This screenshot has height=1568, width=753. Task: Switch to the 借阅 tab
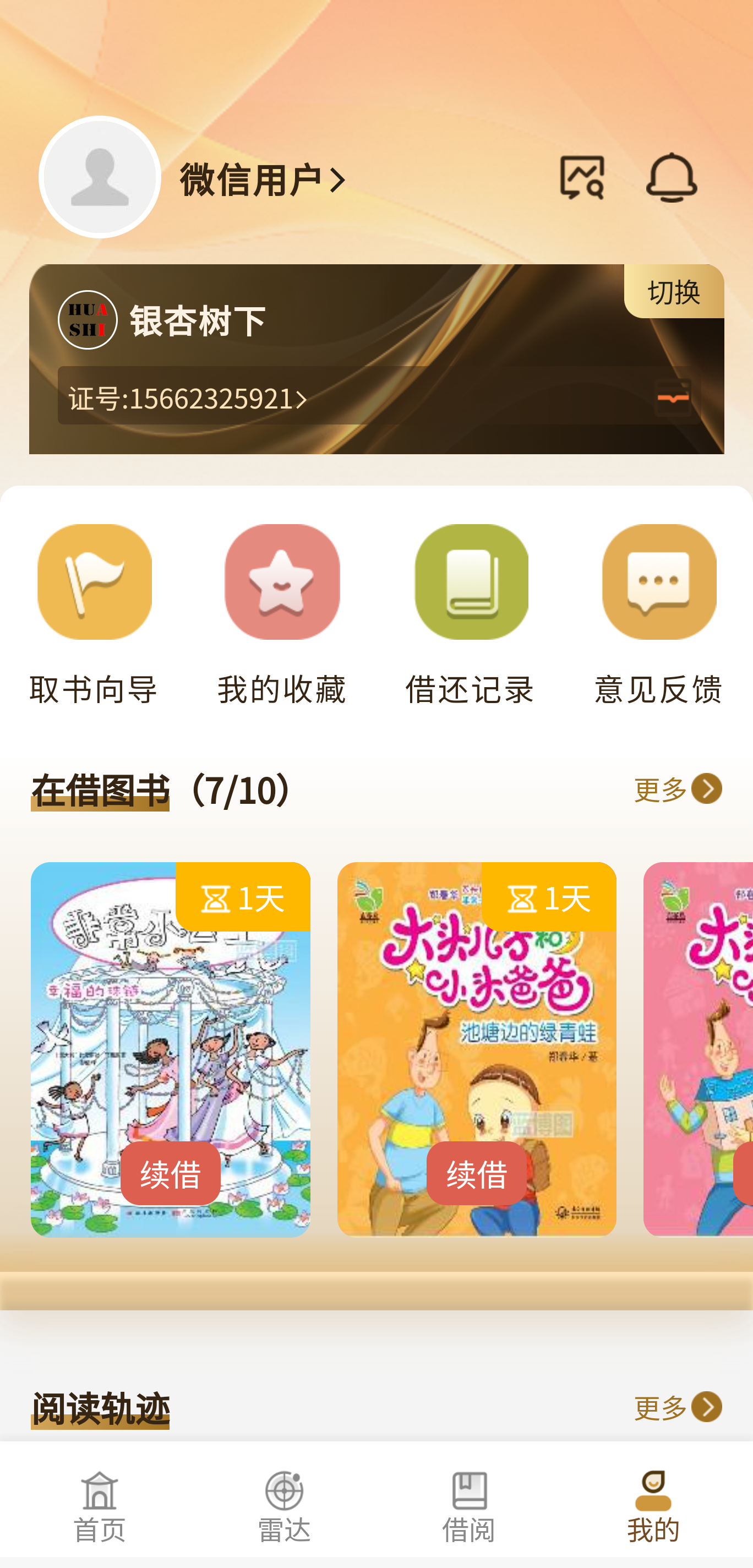click(x=469, y=1506)
